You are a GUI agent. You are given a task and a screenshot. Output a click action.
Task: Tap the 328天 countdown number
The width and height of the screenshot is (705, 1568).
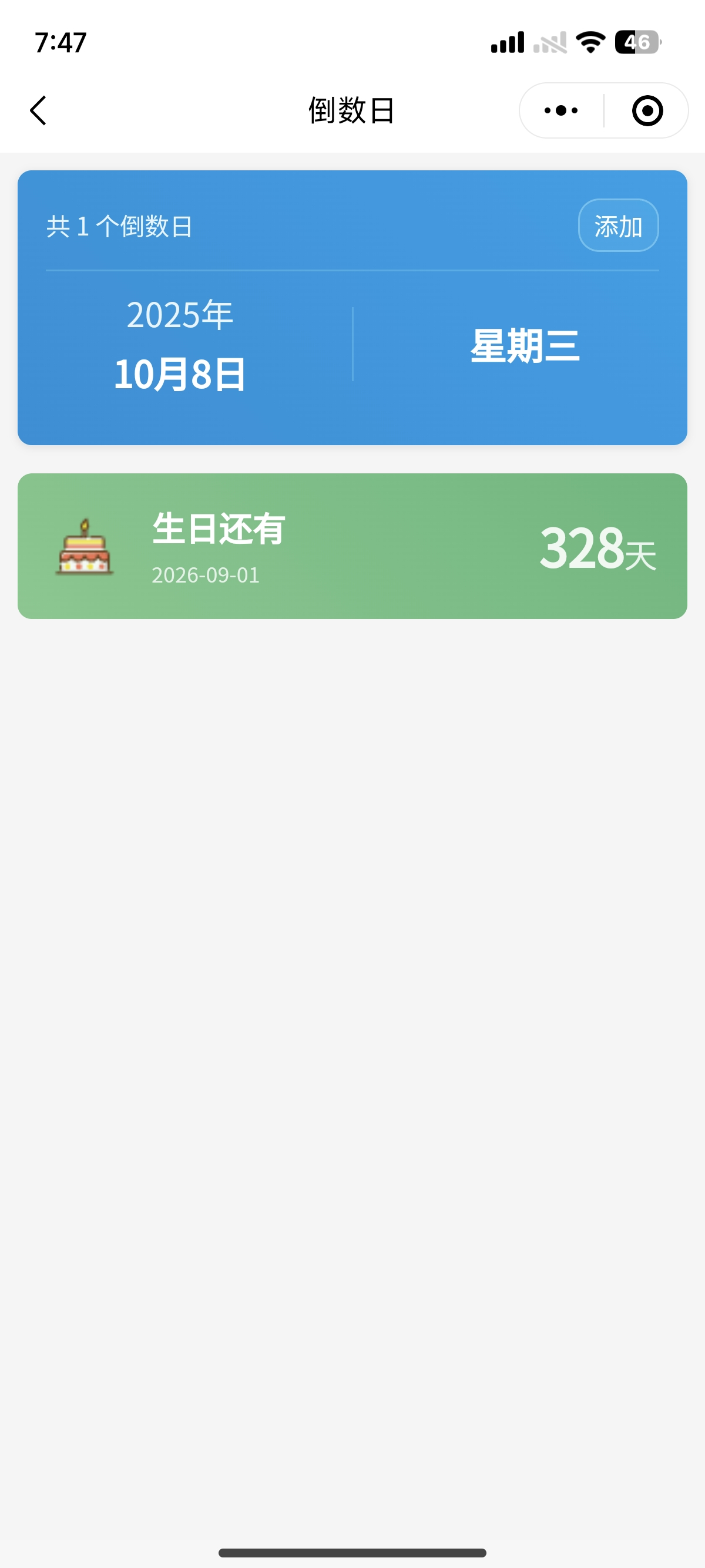click(x=599, y=549)
